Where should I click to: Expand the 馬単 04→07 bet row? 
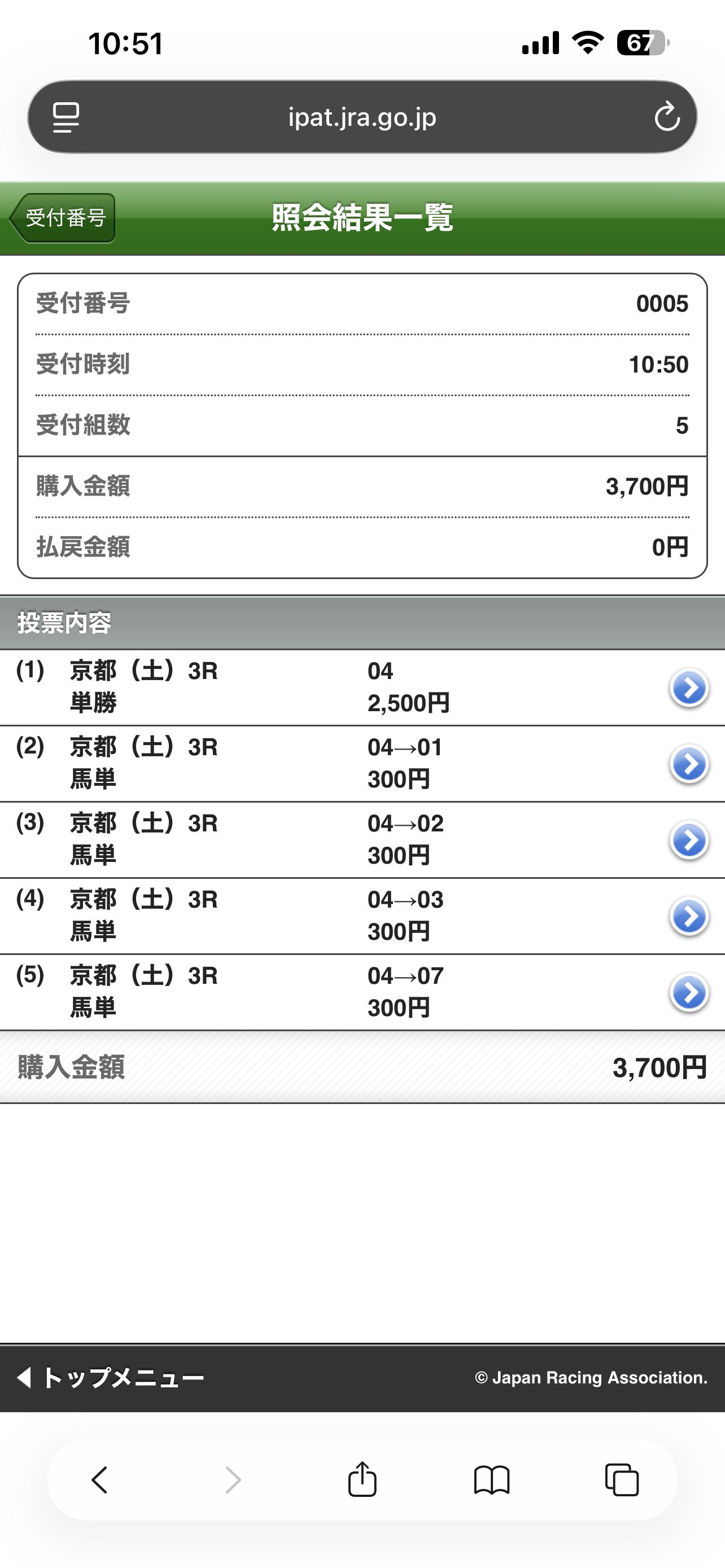(x=688, y=993)
